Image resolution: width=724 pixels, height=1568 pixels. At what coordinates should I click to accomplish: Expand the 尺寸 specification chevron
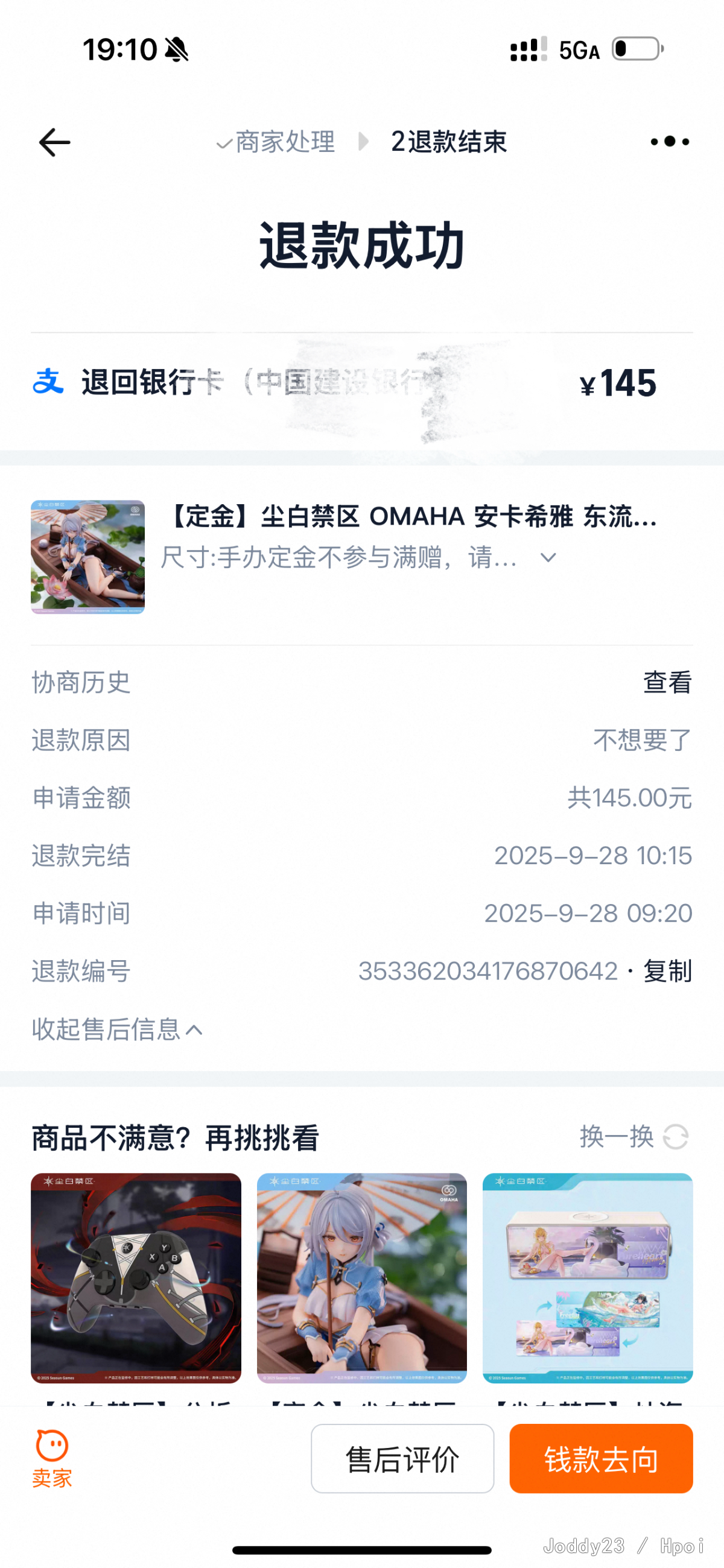tap(548, 558)
